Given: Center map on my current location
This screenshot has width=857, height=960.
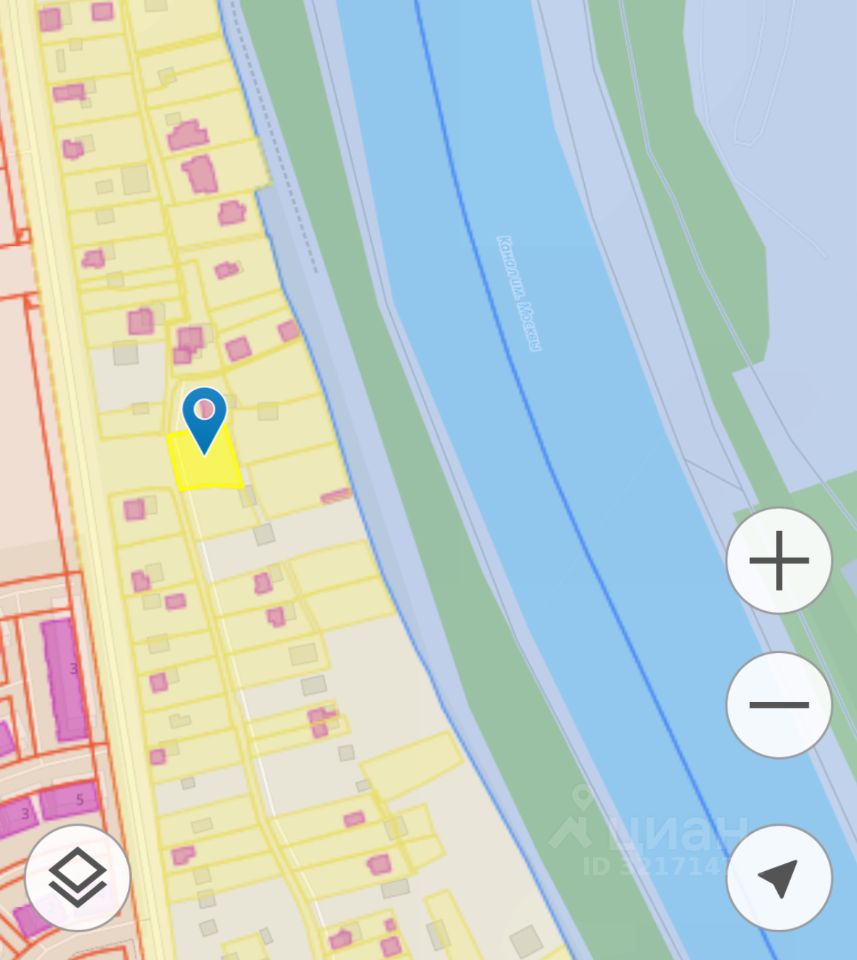Looking at the screenshot, I should 779,878.
